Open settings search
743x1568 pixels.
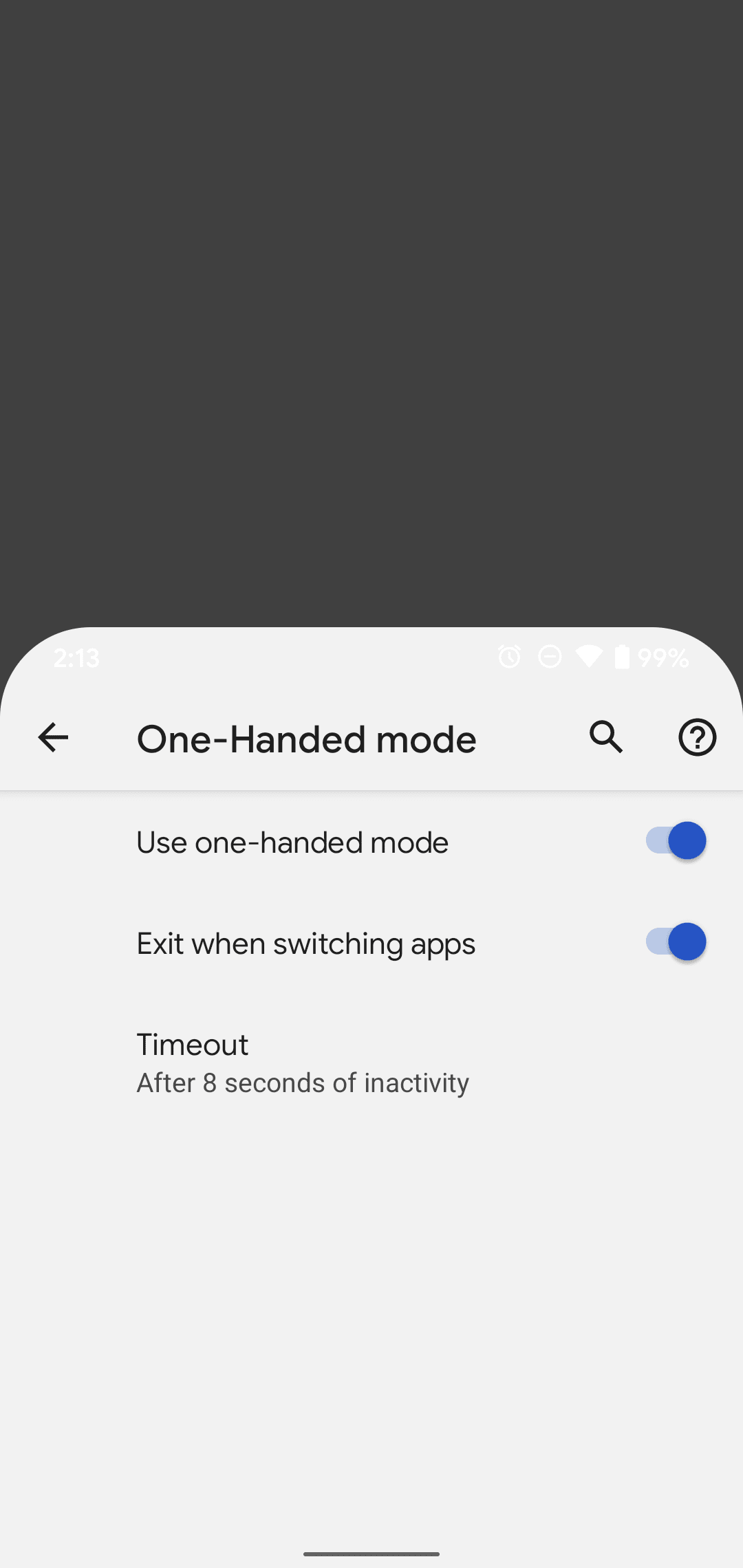(x=606, y=738)
